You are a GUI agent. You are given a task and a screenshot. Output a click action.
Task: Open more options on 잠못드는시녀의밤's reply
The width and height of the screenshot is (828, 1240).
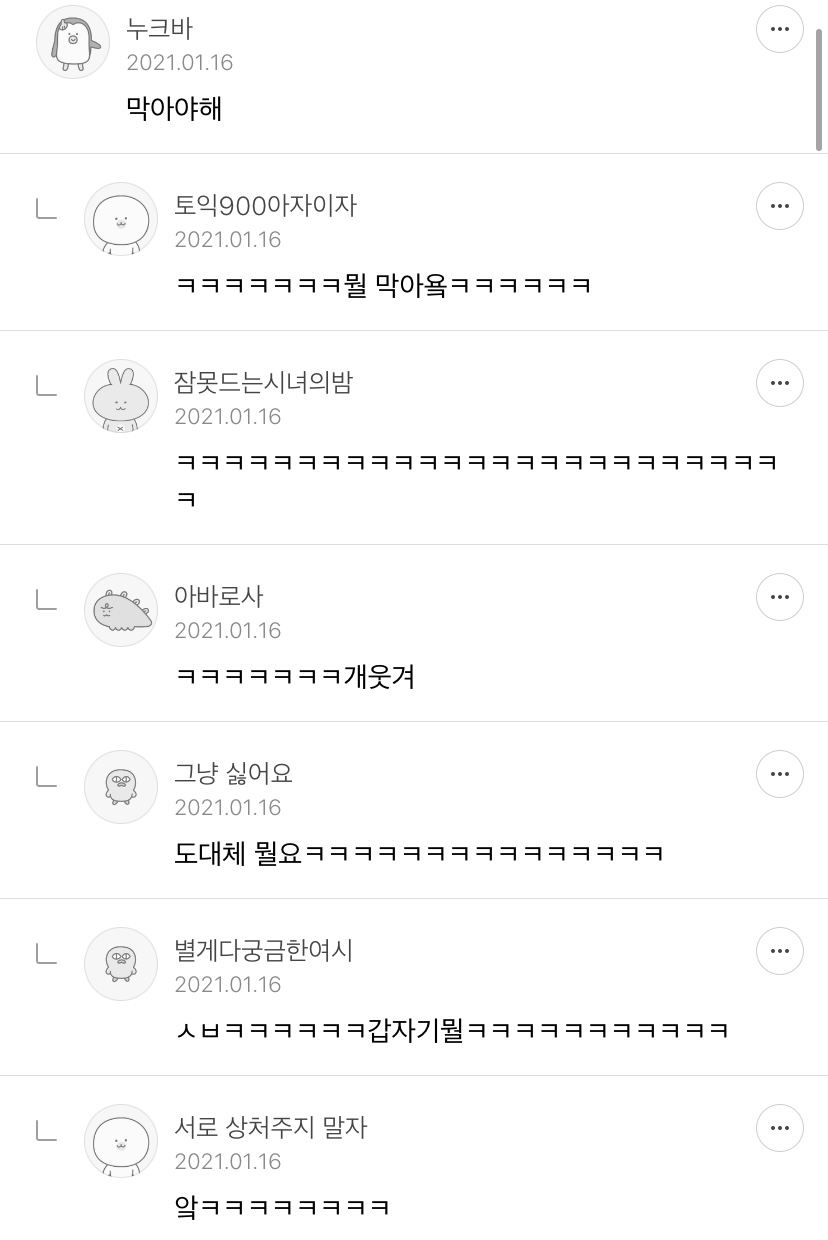779,383
